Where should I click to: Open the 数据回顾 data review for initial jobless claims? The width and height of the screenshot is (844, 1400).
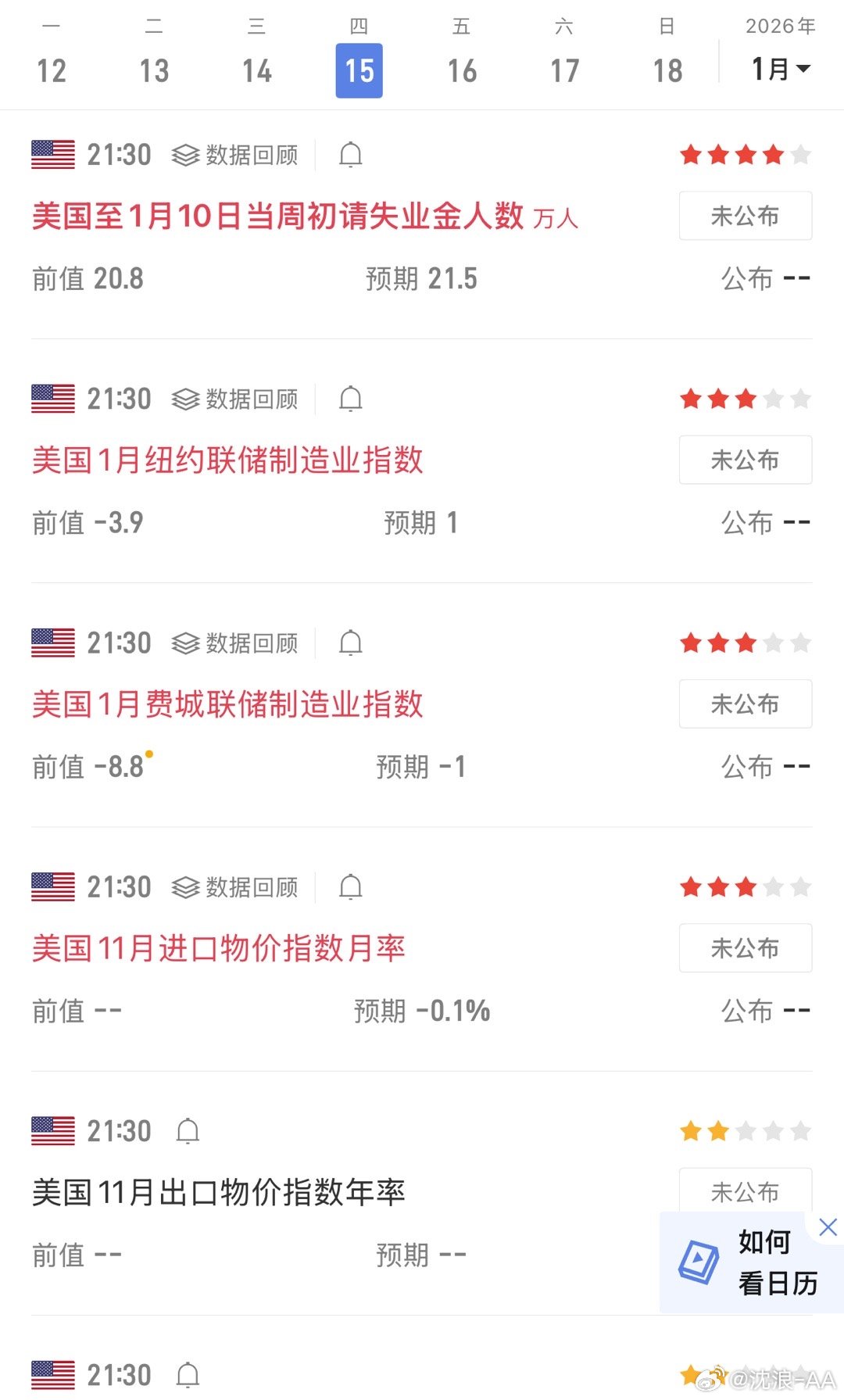[234, 154]
